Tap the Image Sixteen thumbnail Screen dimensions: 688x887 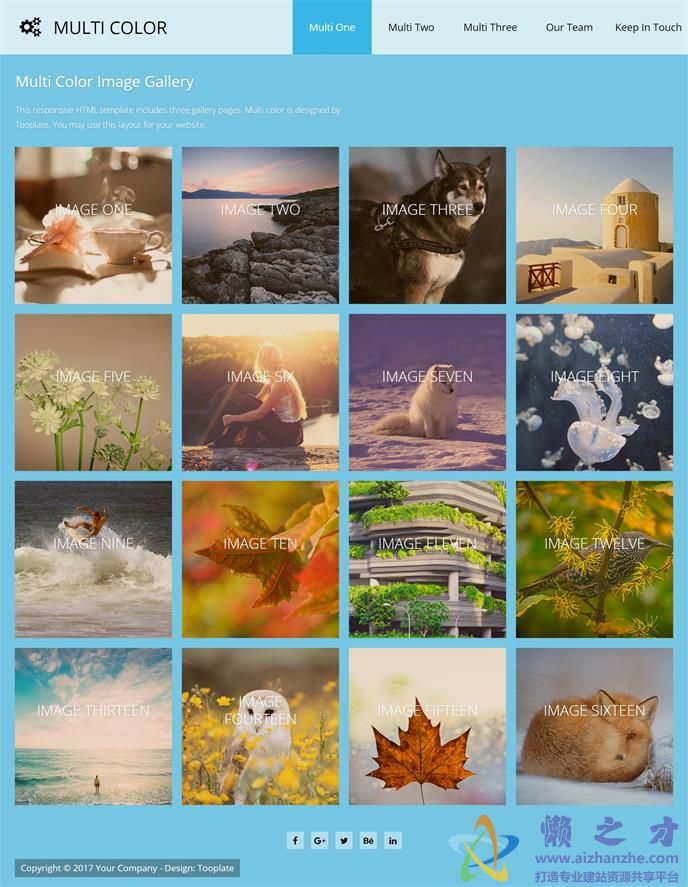pyautogui.click(x=594, y=726)
